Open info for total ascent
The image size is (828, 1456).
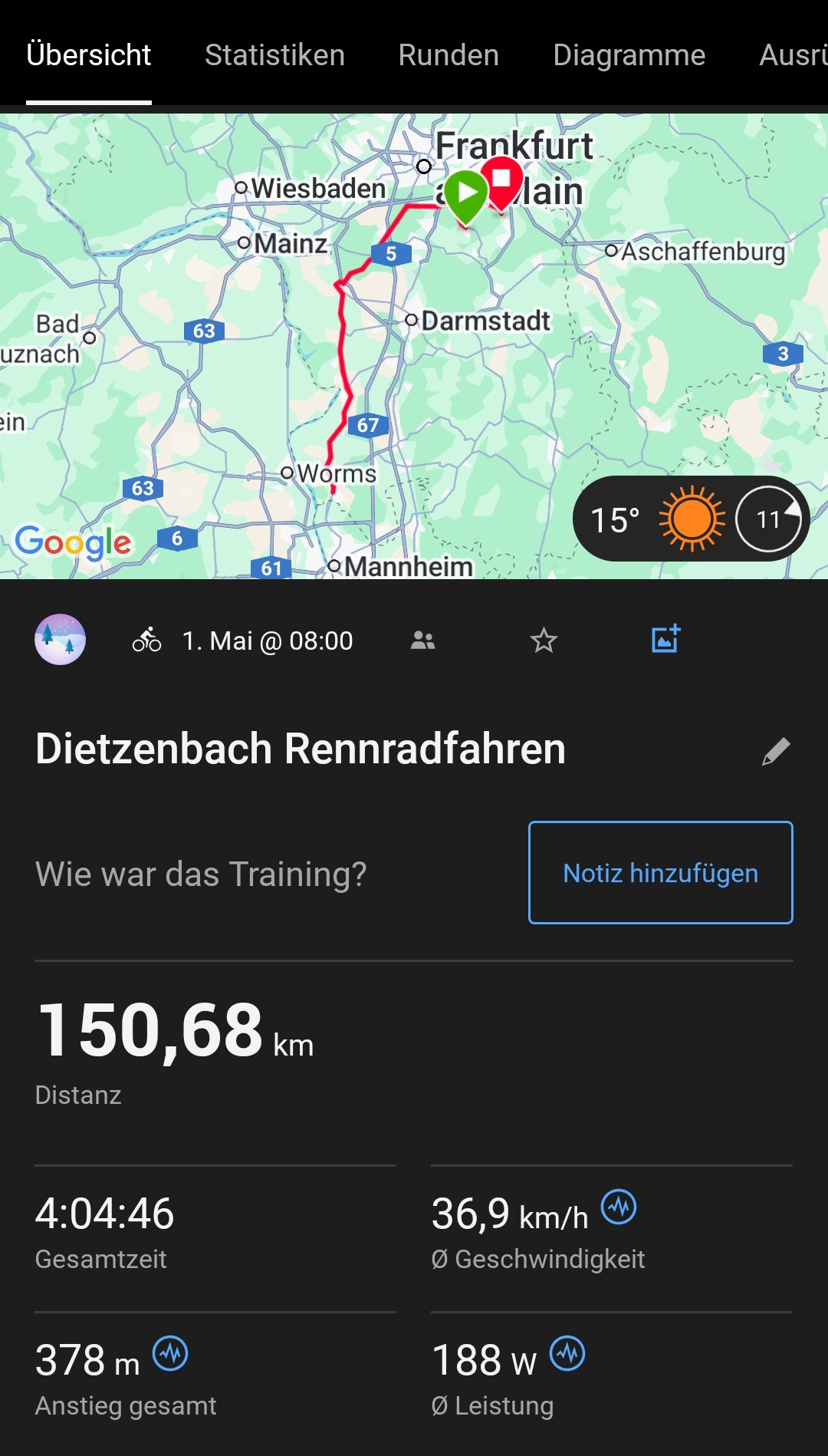coord(170,1353)
